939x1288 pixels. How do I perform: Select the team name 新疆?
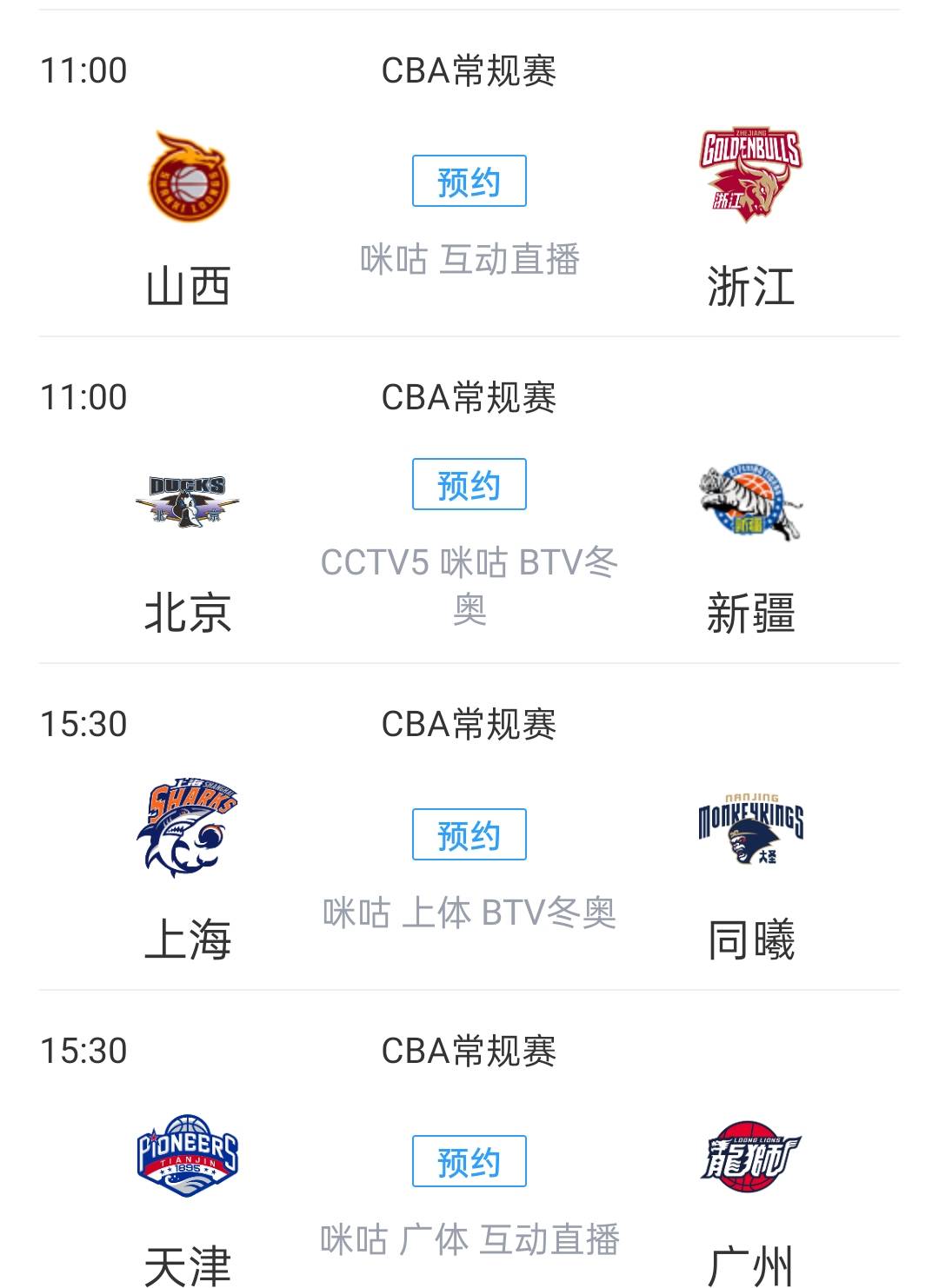(750, 613)
